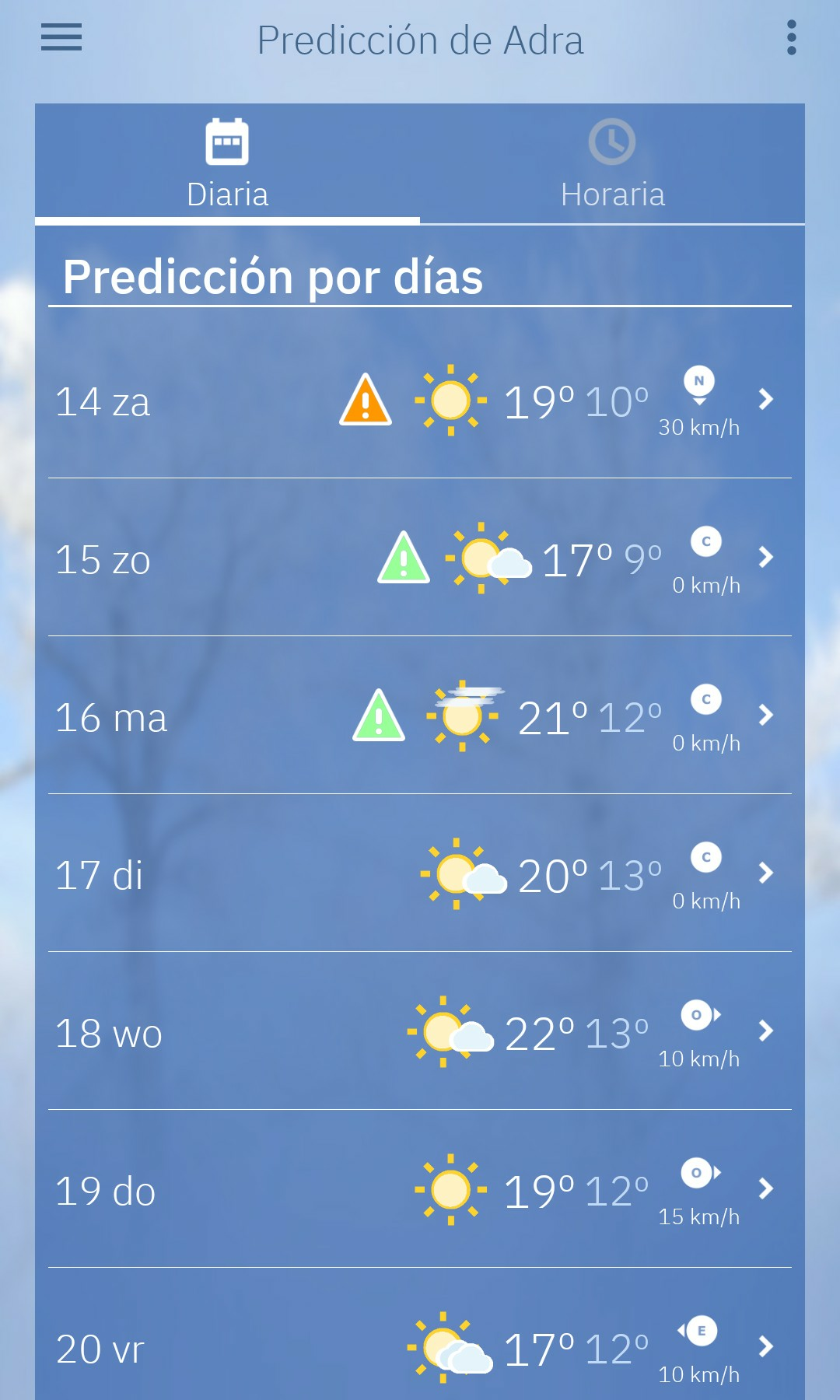The width and height of the screenshot is (840, 1400).
Task: Expand the 17 di daily forecast
Action: click(x=765, y=873)
